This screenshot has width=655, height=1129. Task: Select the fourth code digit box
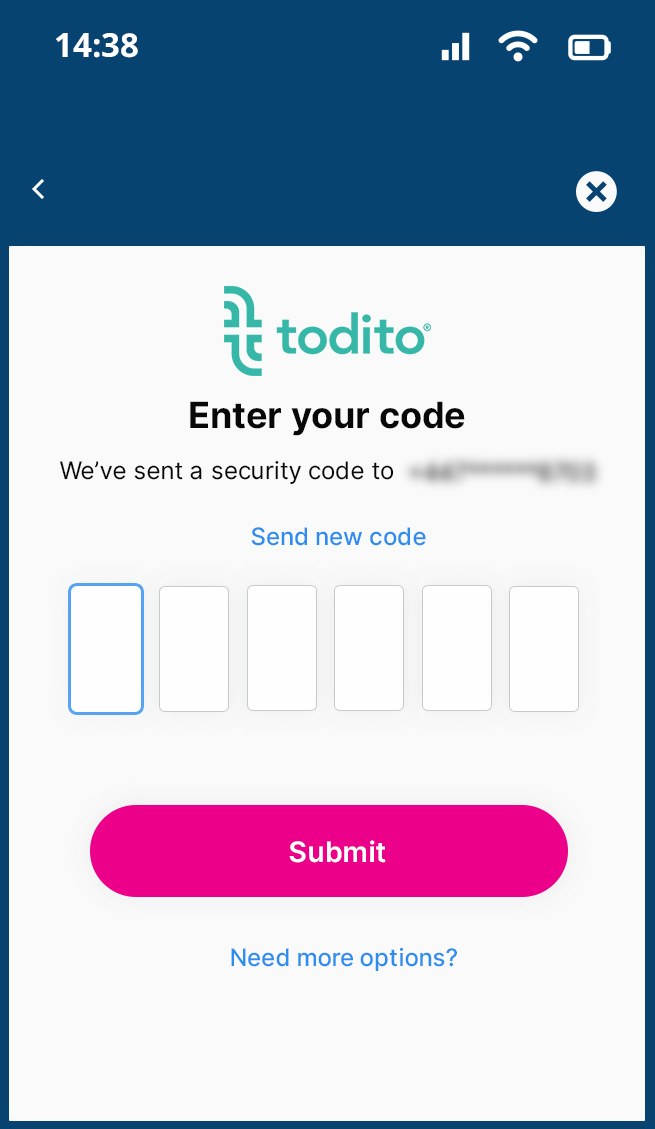click(369, 649)
